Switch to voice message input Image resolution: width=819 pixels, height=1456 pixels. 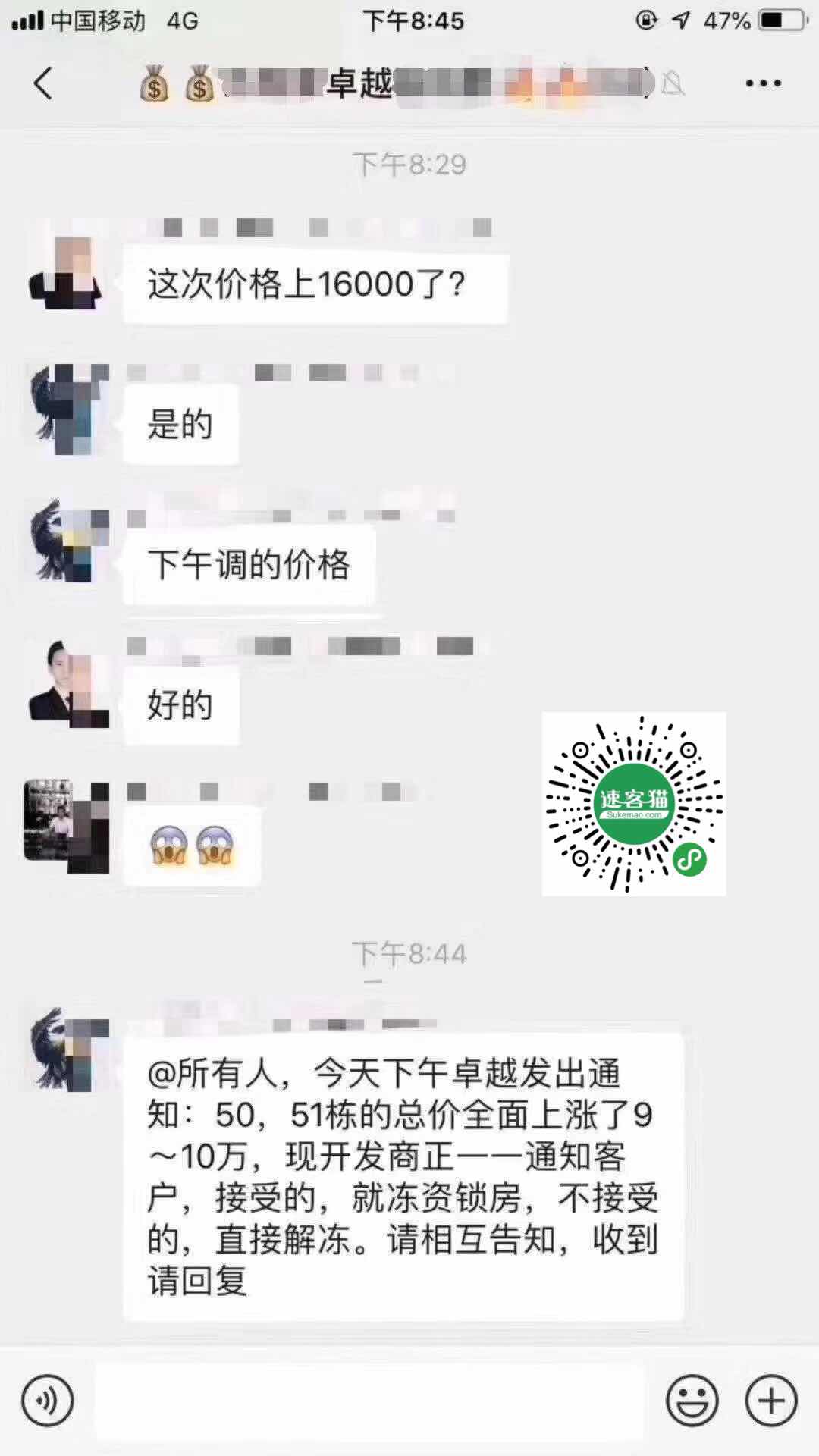click(48, 1401)
